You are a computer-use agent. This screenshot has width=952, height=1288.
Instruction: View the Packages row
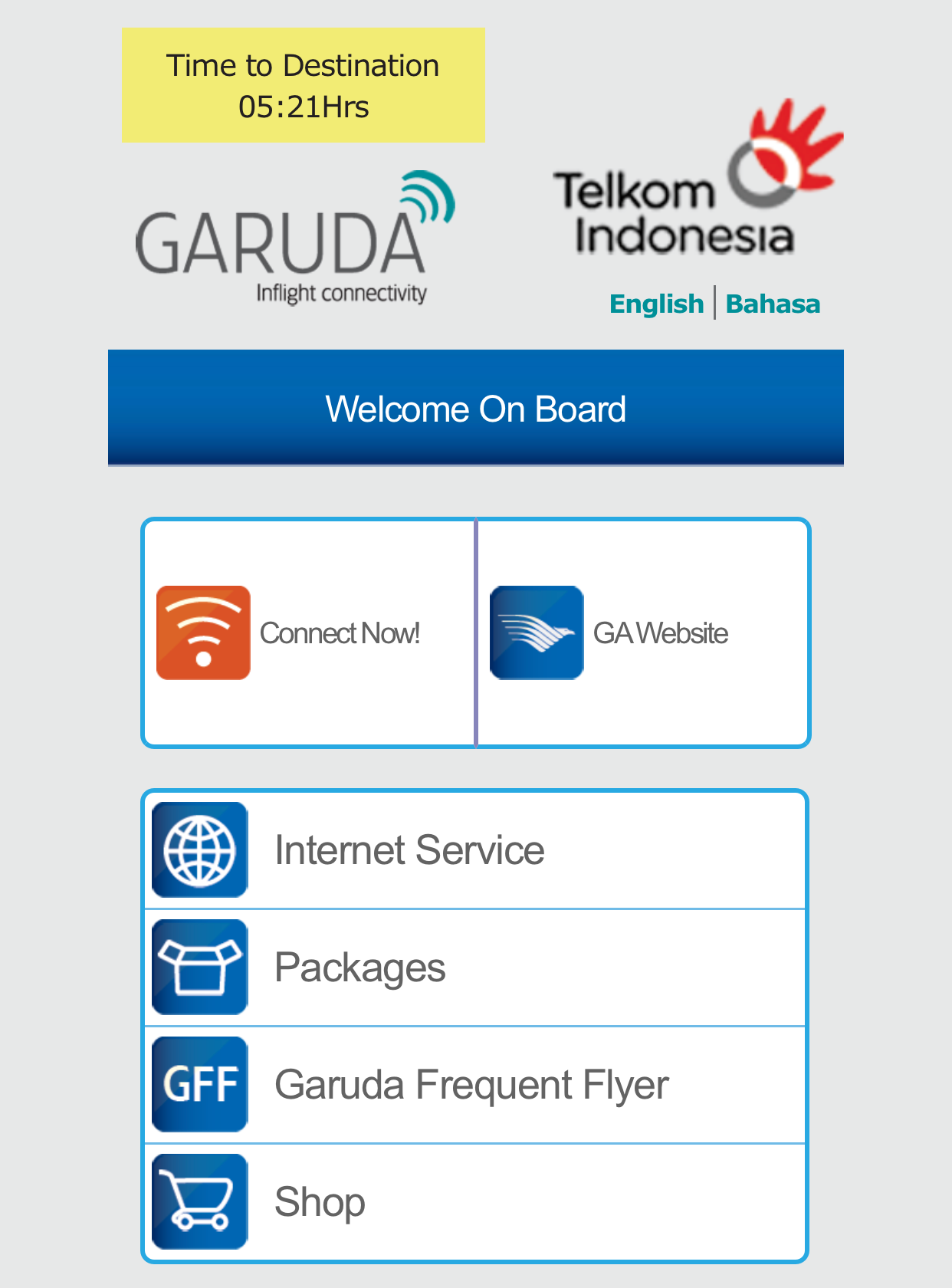pyautogui.click(x=475, y=968)
